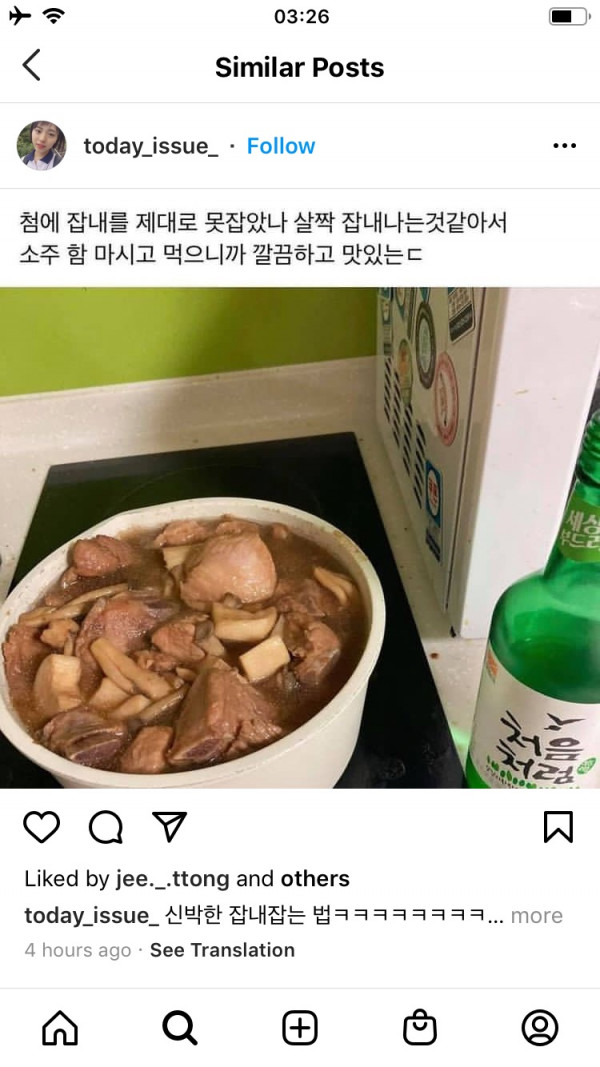Open the post overflow menu
Viewport: 600px width, 1067px height.
tap(564, 146)
